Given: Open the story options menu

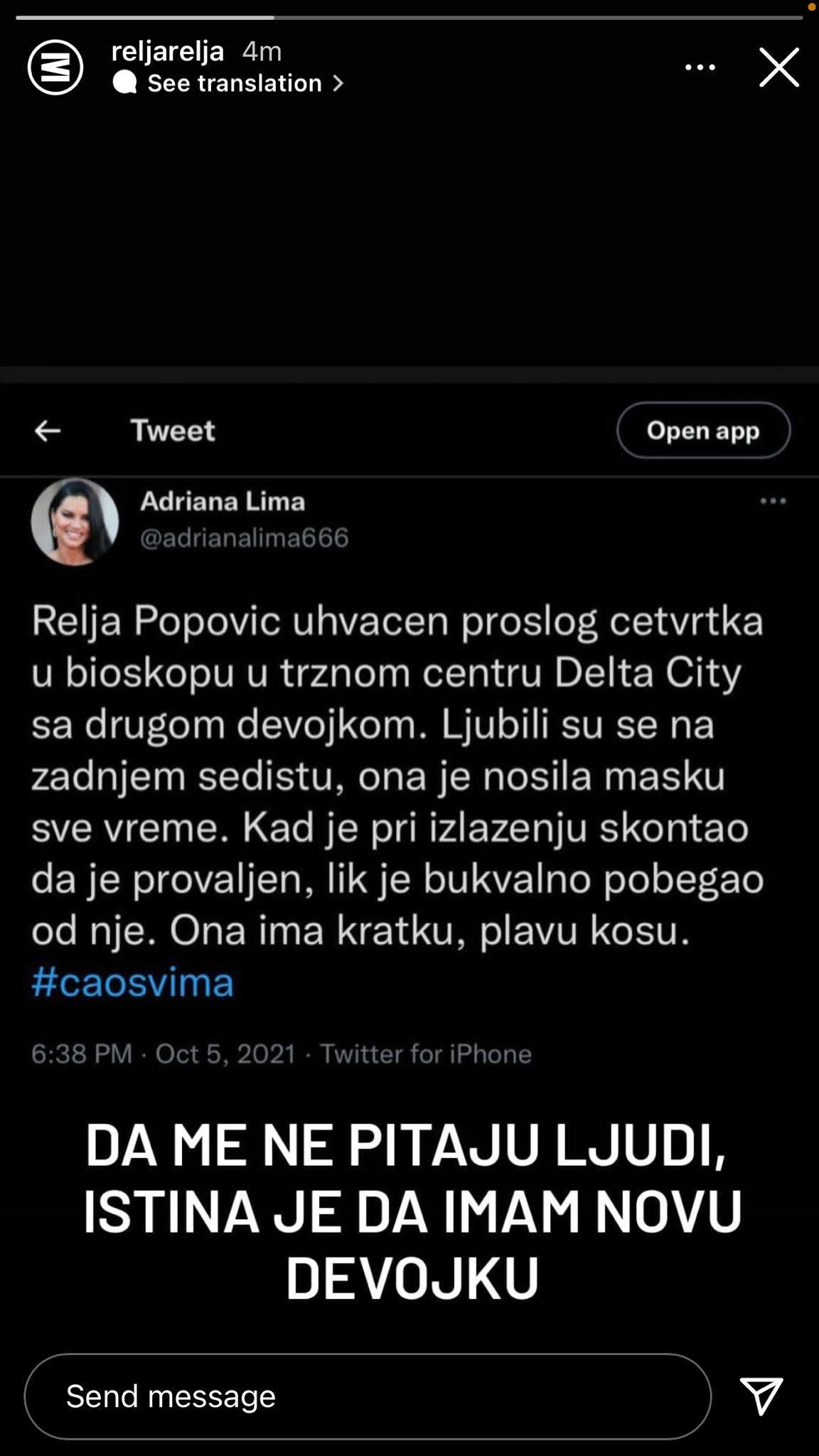Looking at the screenshot, I should (700, 68).
